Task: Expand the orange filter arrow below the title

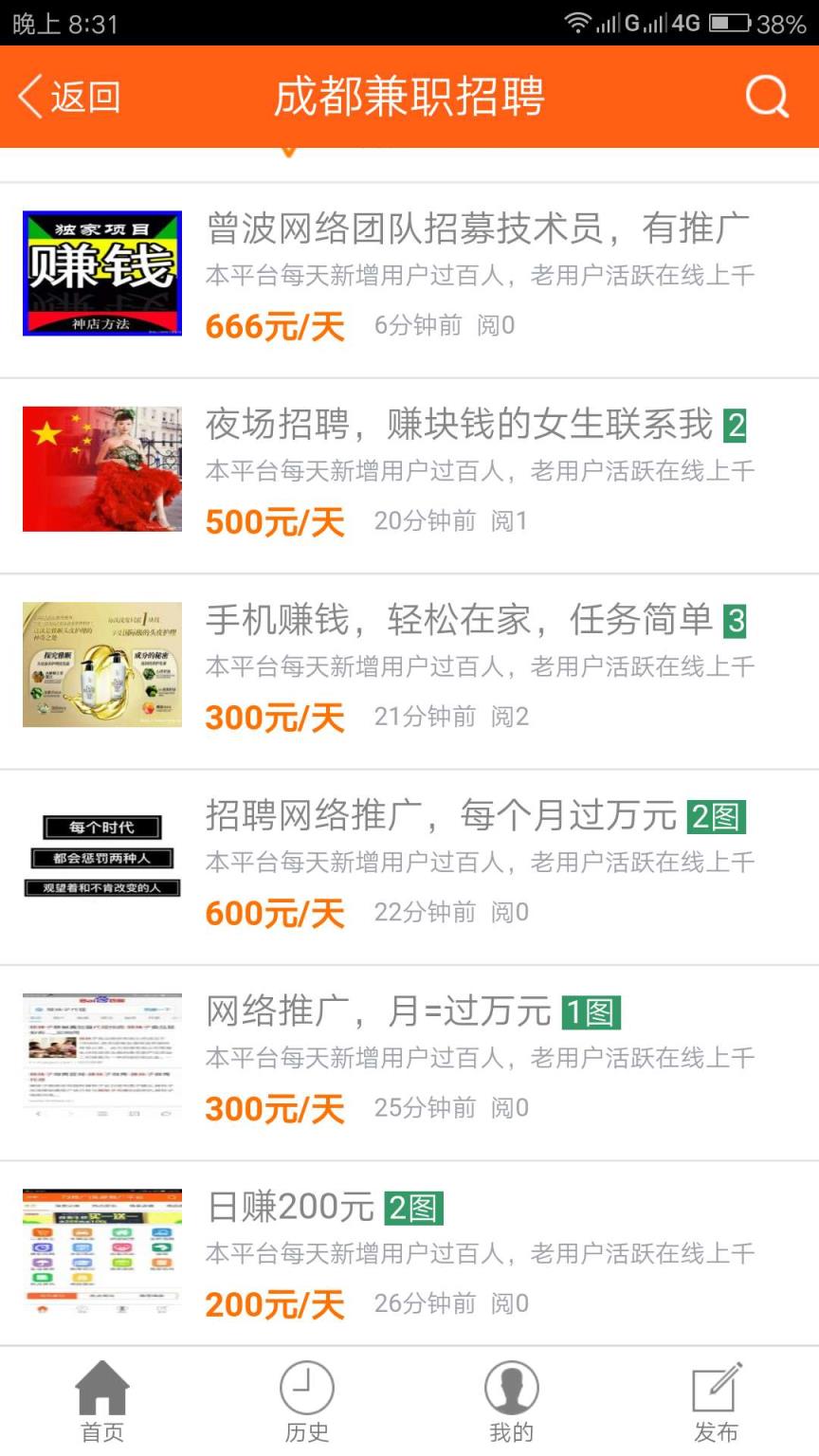Action: pos(289,150)
